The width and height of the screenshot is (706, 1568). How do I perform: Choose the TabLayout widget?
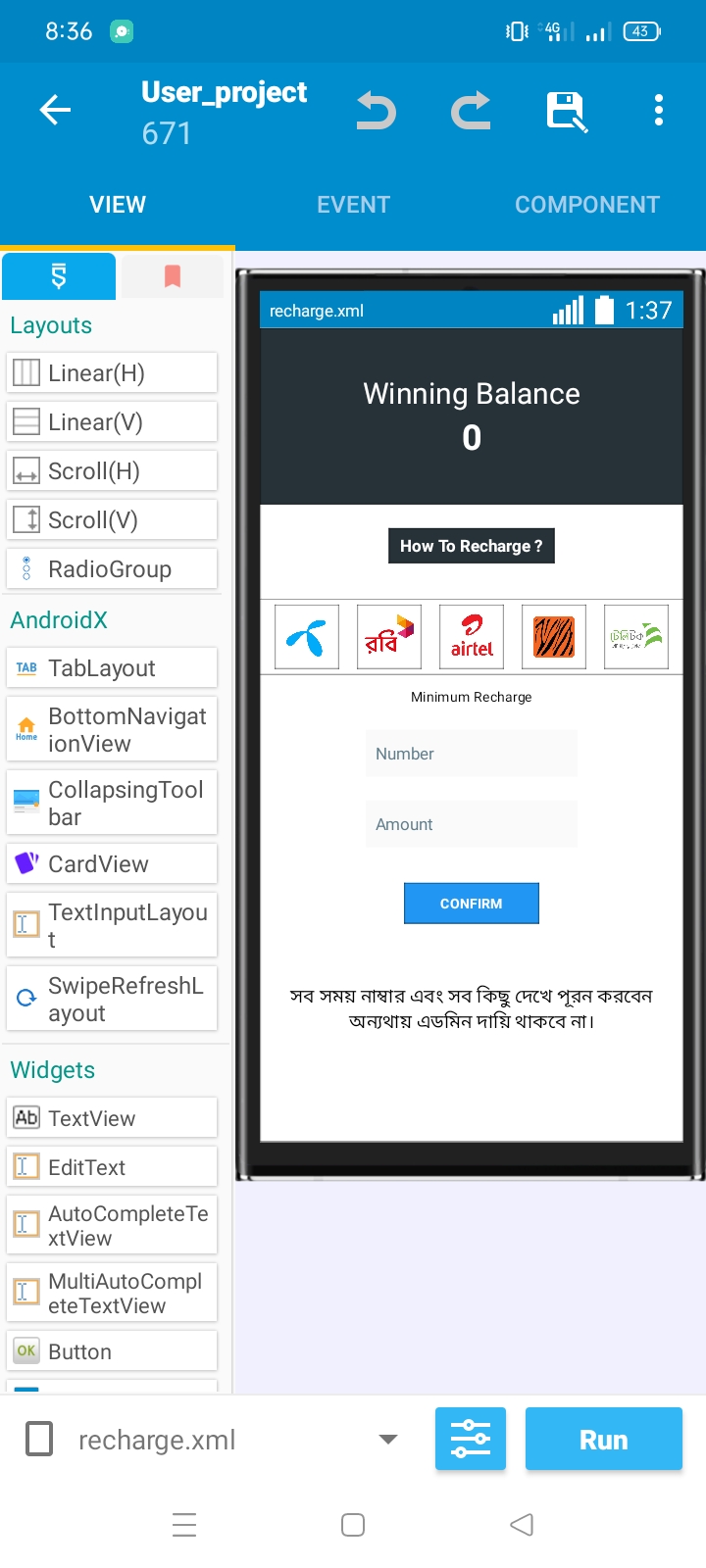(x=112, y=667)
